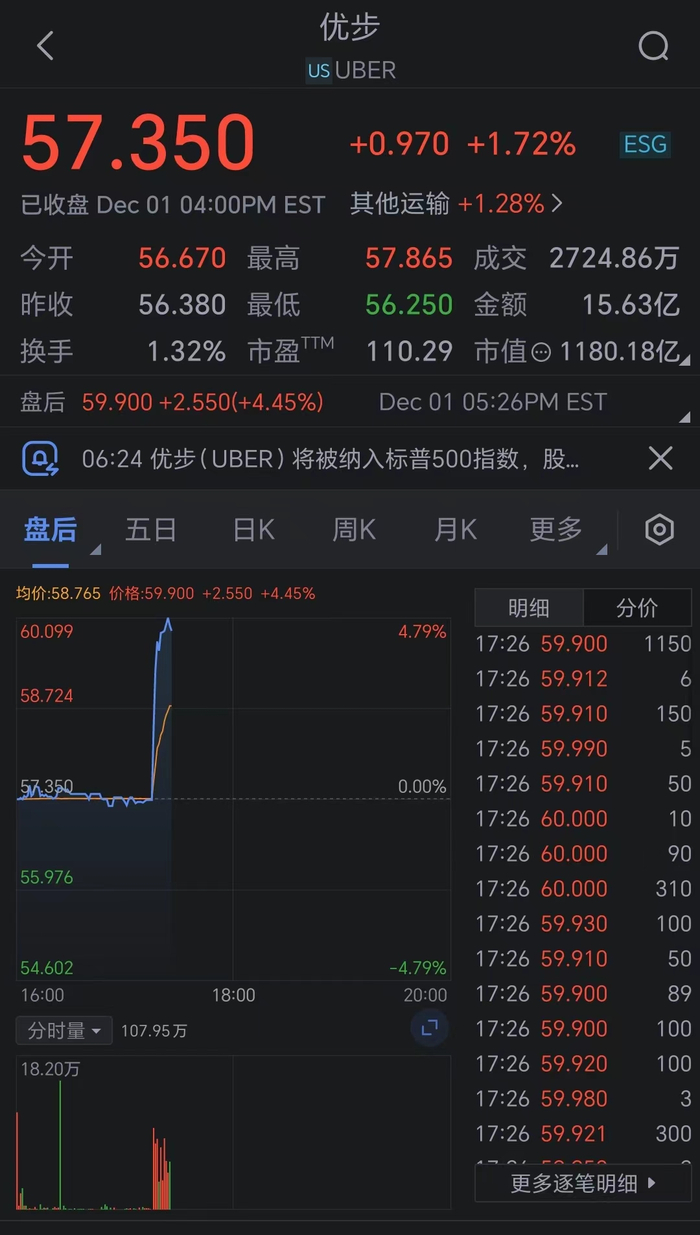Open the search icon in header

click(653, 46)
